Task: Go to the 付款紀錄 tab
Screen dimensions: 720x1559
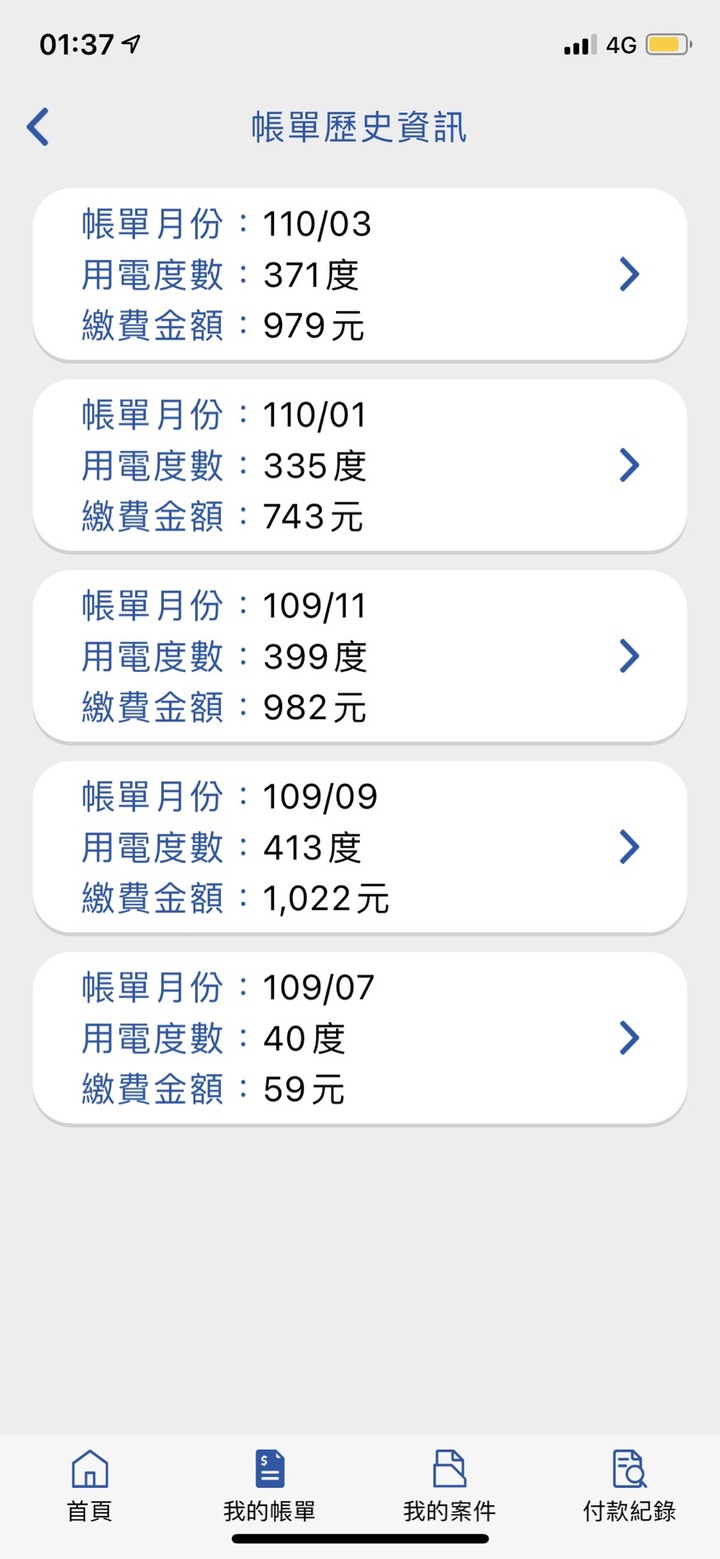Action: tap(630, 1485)
